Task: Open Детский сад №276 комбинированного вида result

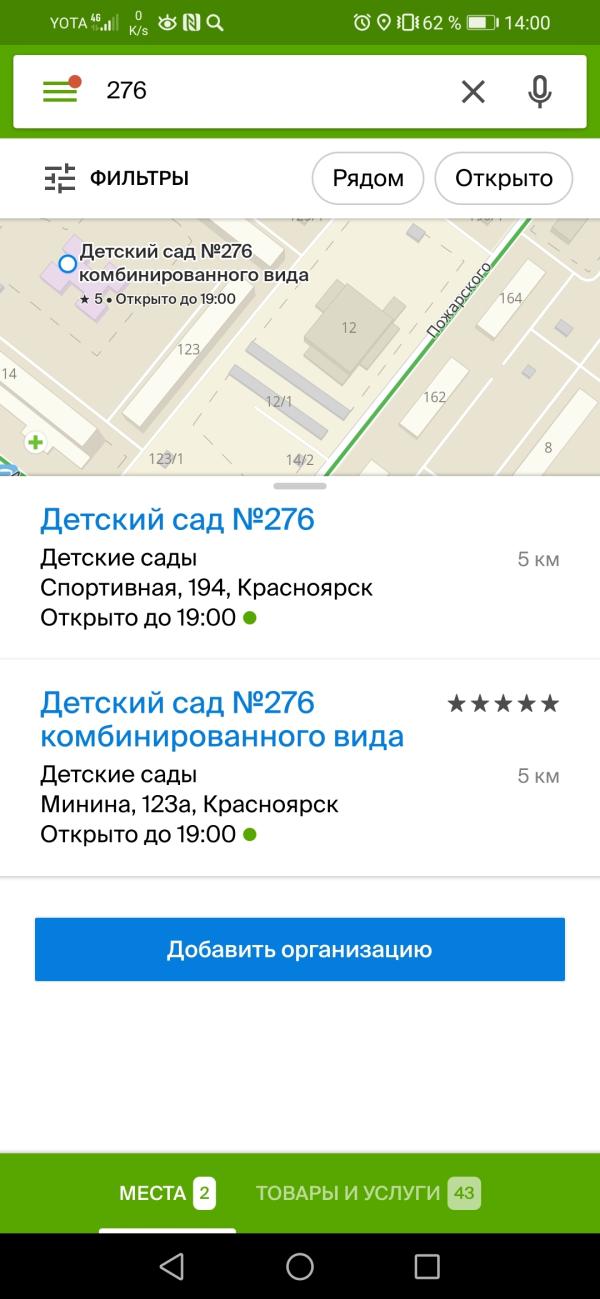Action: [221, 720]
